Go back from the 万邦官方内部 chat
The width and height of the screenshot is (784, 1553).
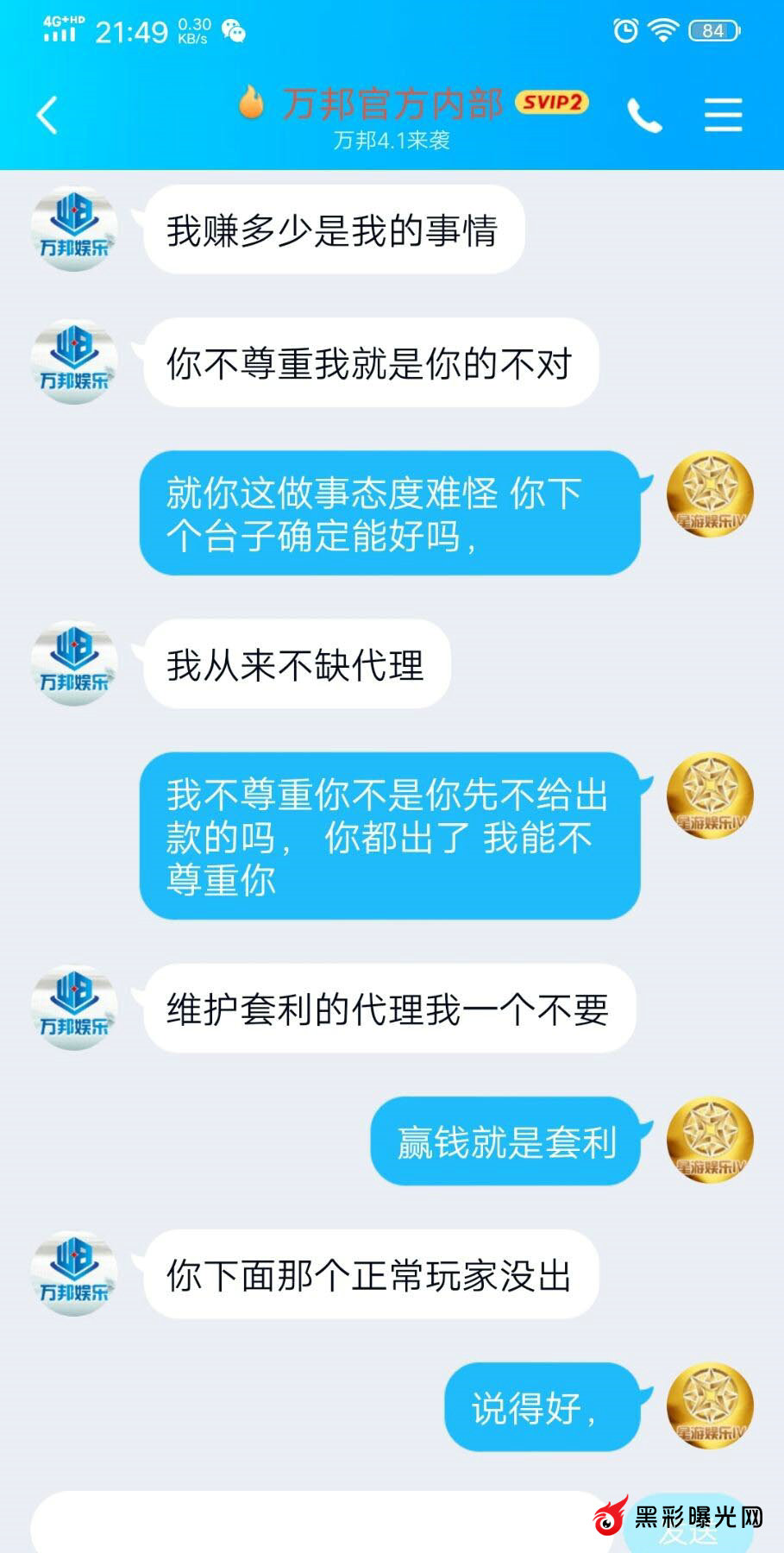pyautogui.click(x=47, y=116)
